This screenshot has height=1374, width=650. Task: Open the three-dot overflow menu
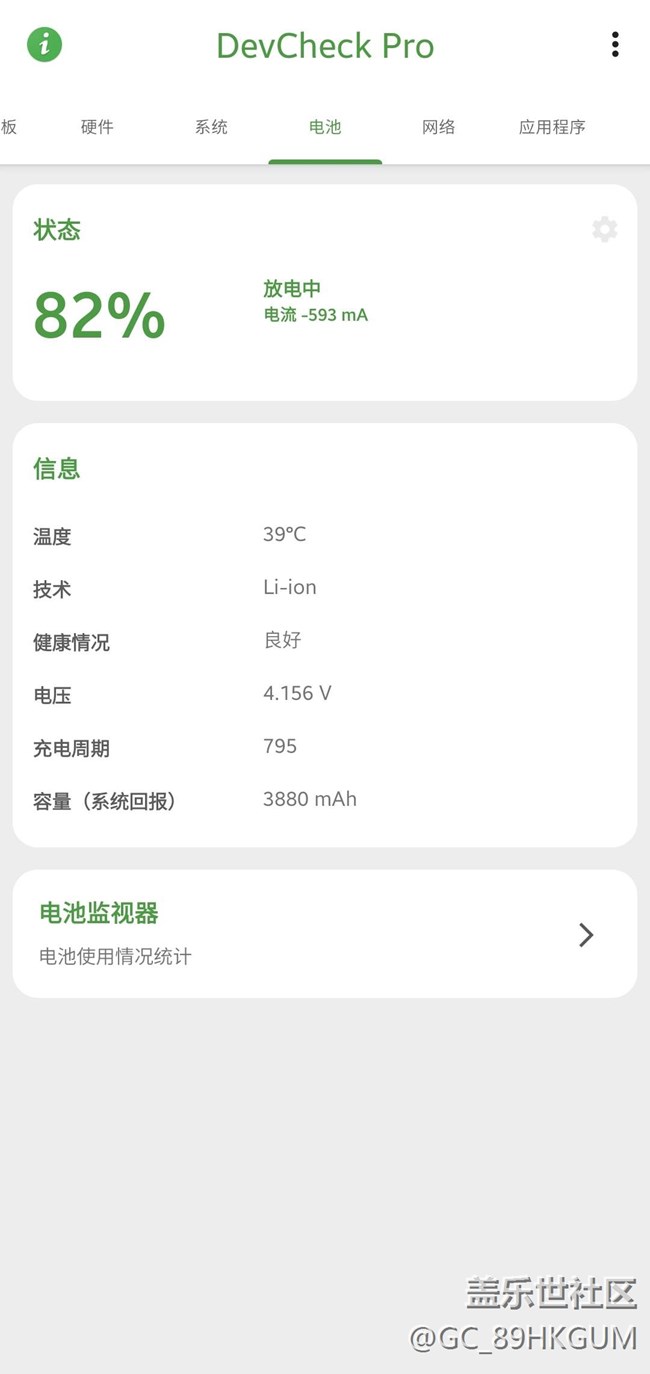(x=614, y=44)
